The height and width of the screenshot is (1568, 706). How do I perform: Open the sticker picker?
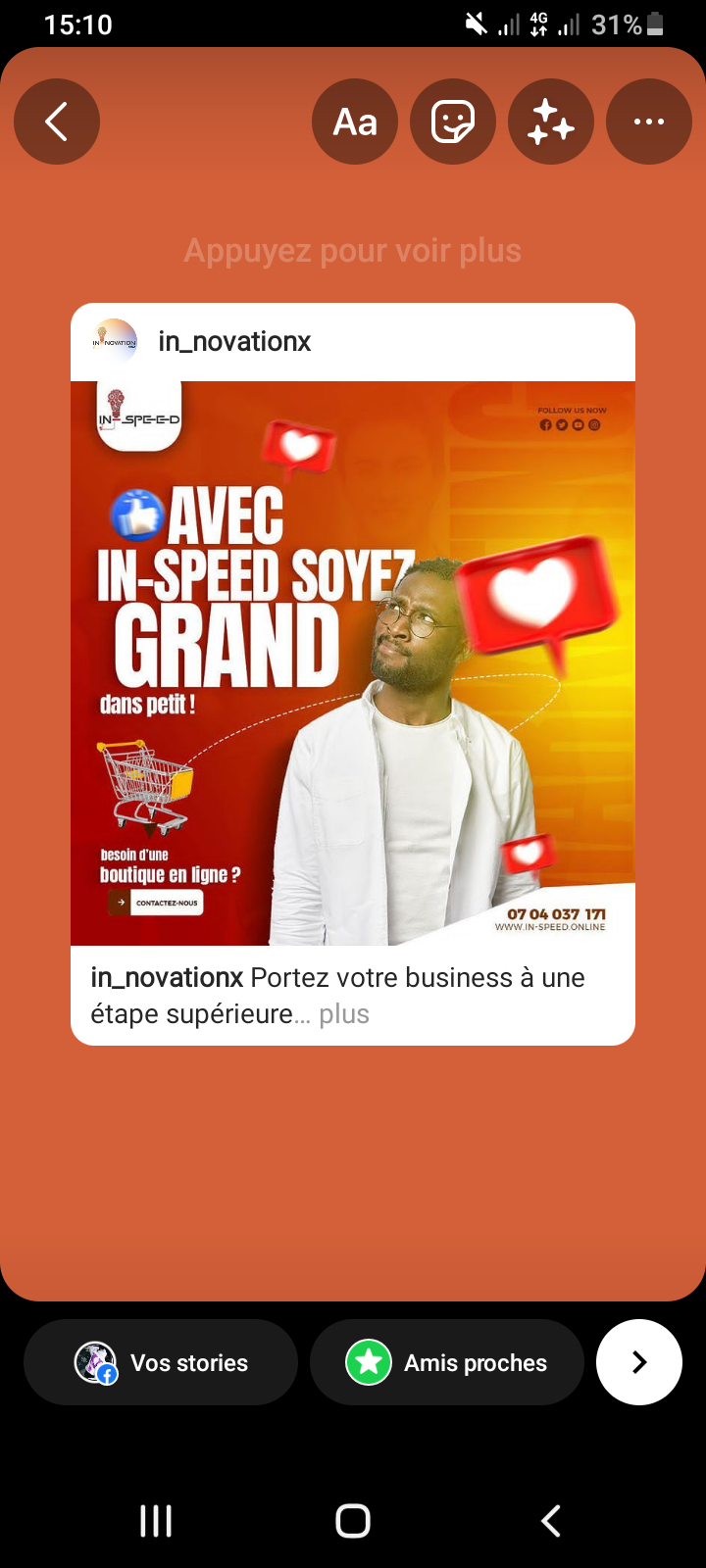pyautogui.click(x=453, y=122)
